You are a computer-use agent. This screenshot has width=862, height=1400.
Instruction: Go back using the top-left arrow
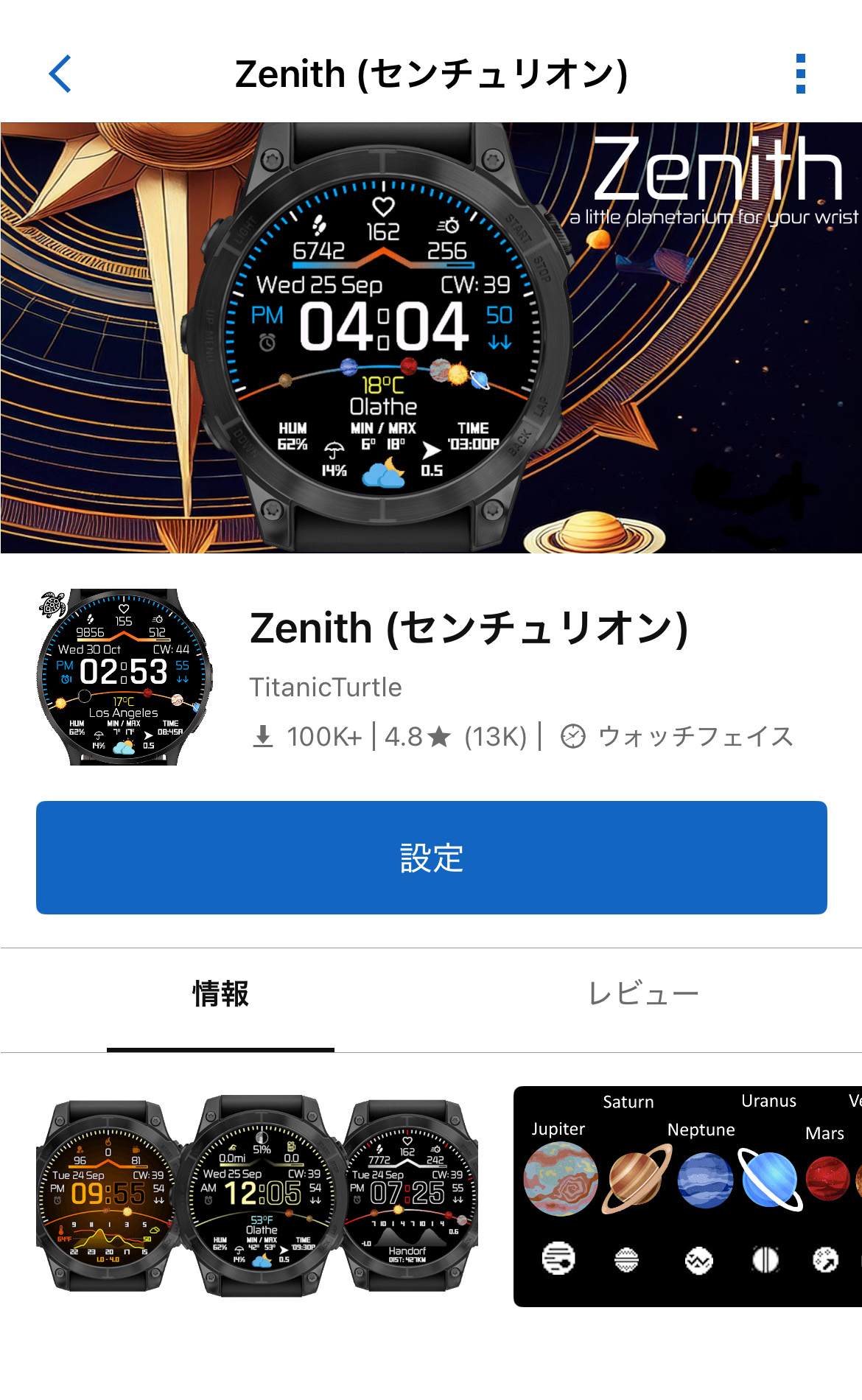click(60, 74)
